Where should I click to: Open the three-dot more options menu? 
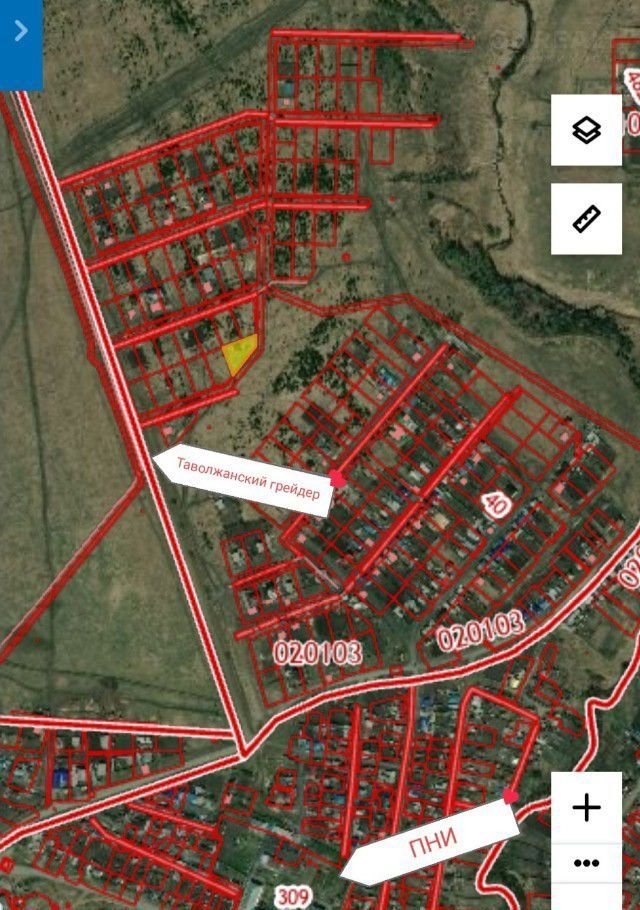[x=586, y=864]
